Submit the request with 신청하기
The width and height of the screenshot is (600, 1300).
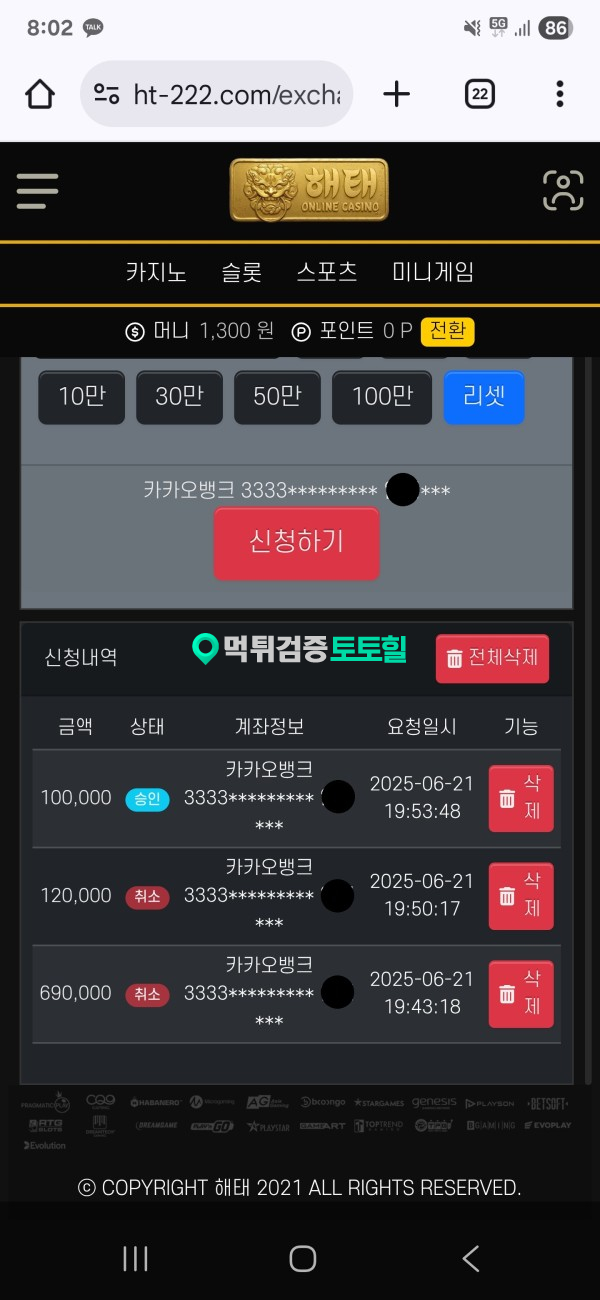[x=296, y=543]
